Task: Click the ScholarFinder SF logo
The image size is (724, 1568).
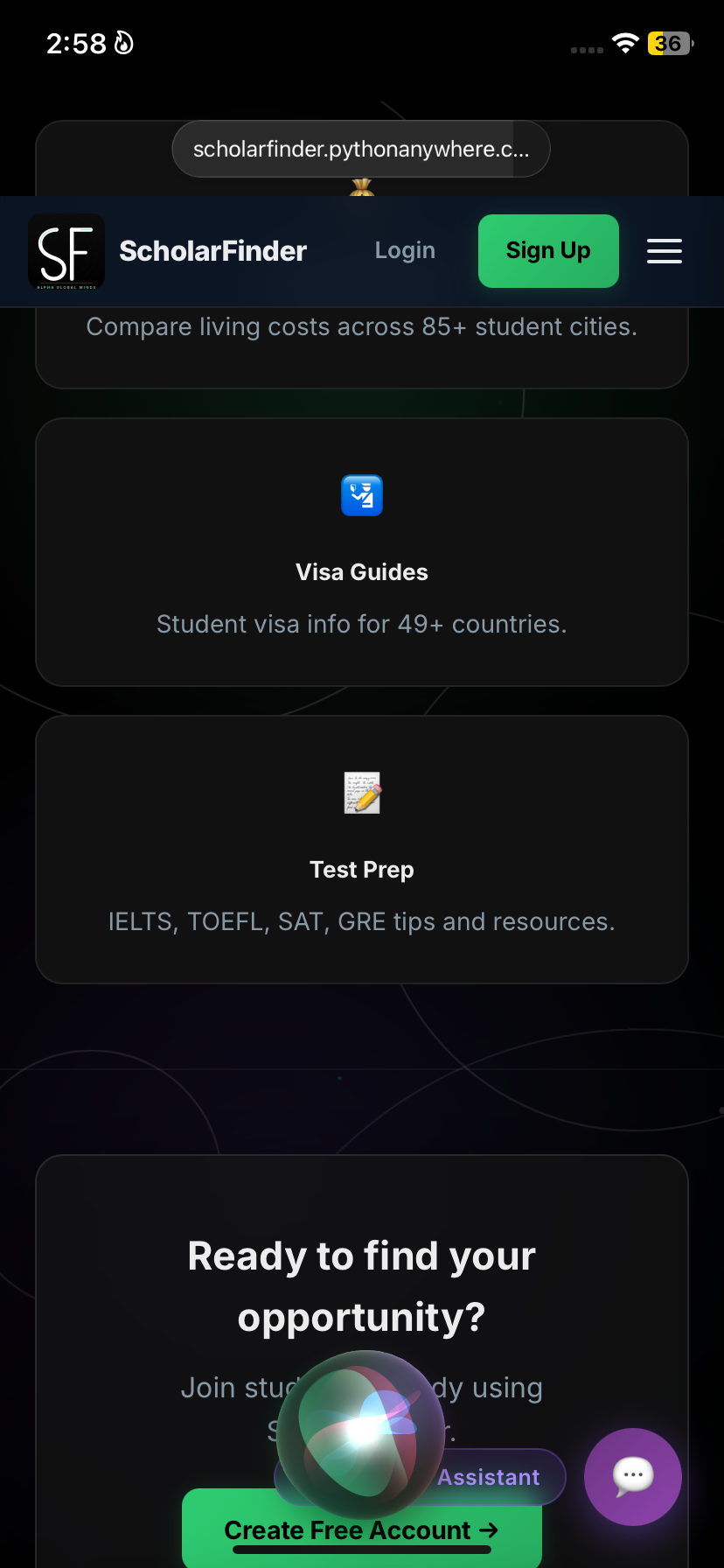Action: (66, 251)
